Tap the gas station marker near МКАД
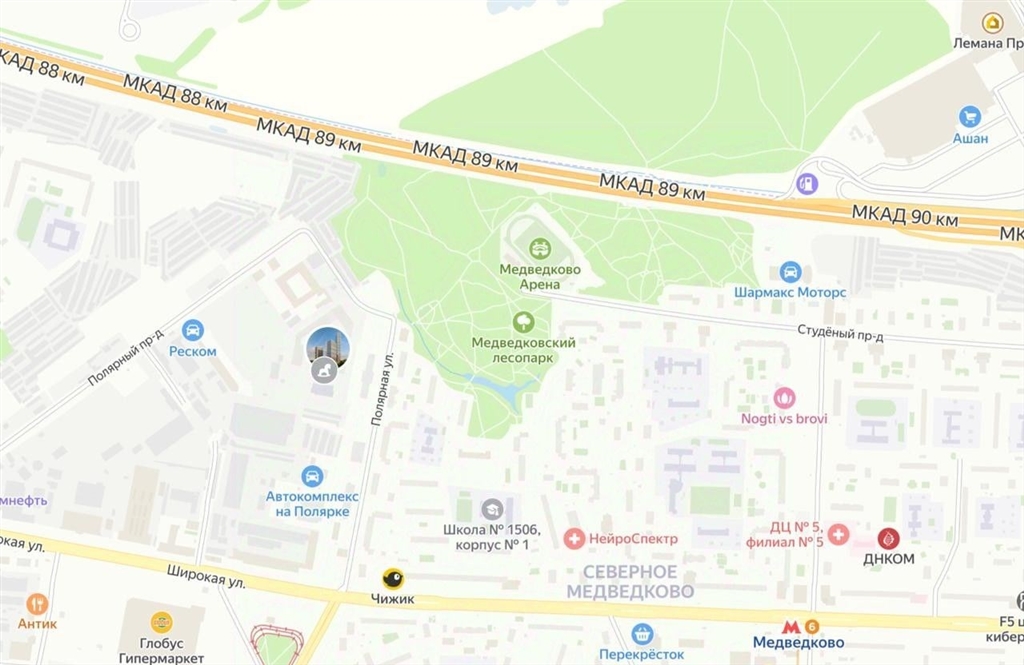This screenshot has height=665, width=1024. 806,184
